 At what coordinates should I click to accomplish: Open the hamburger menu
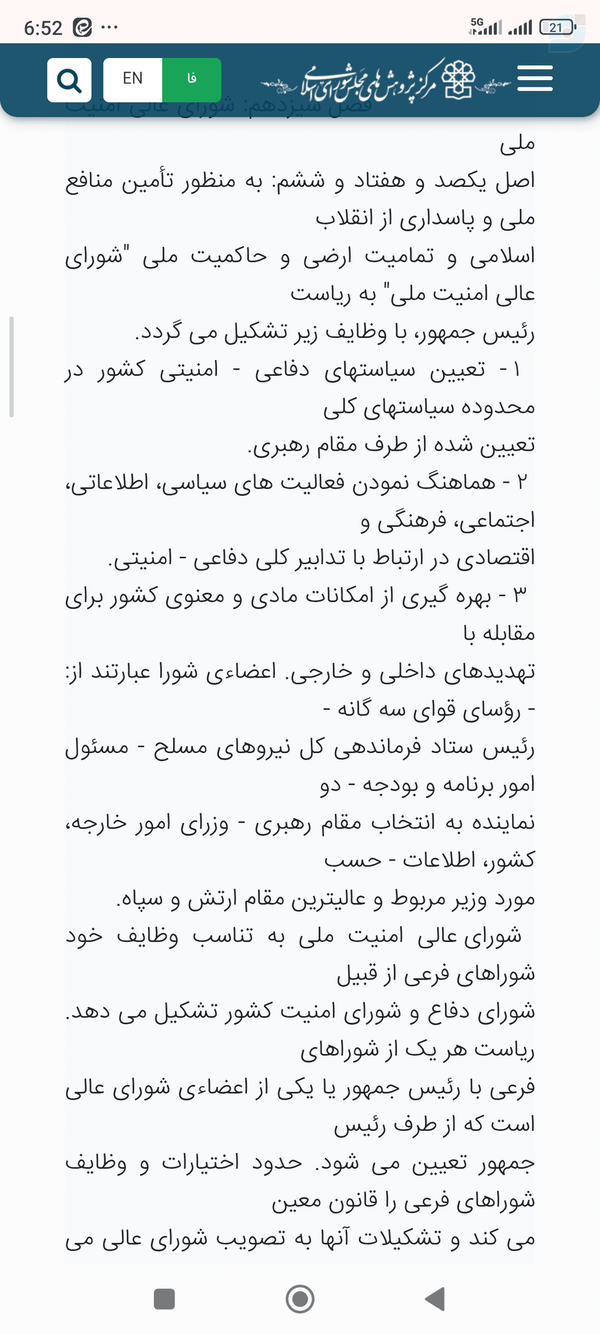[x=535, y=79]
